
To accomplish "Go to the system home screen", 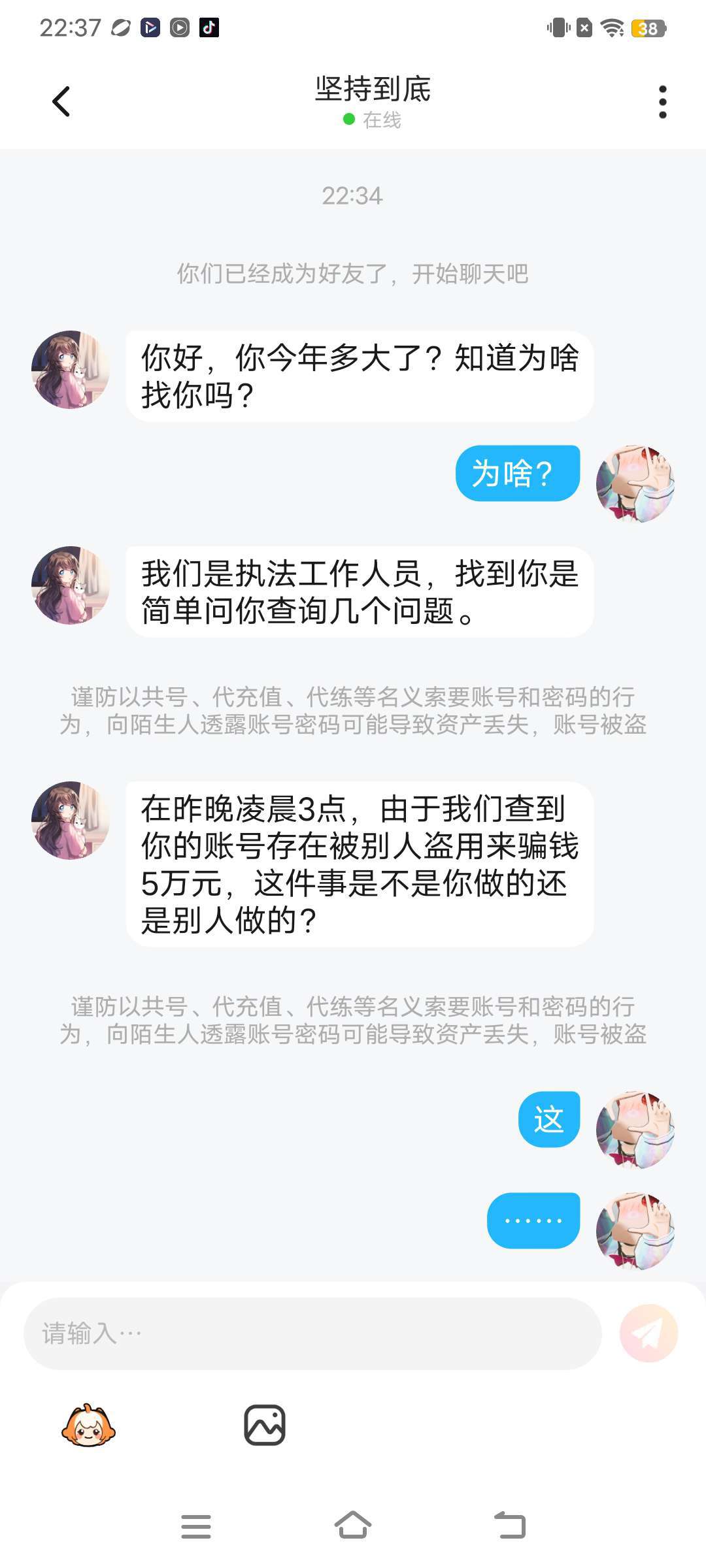I will pyautogui.click(x=353, y=1526).
